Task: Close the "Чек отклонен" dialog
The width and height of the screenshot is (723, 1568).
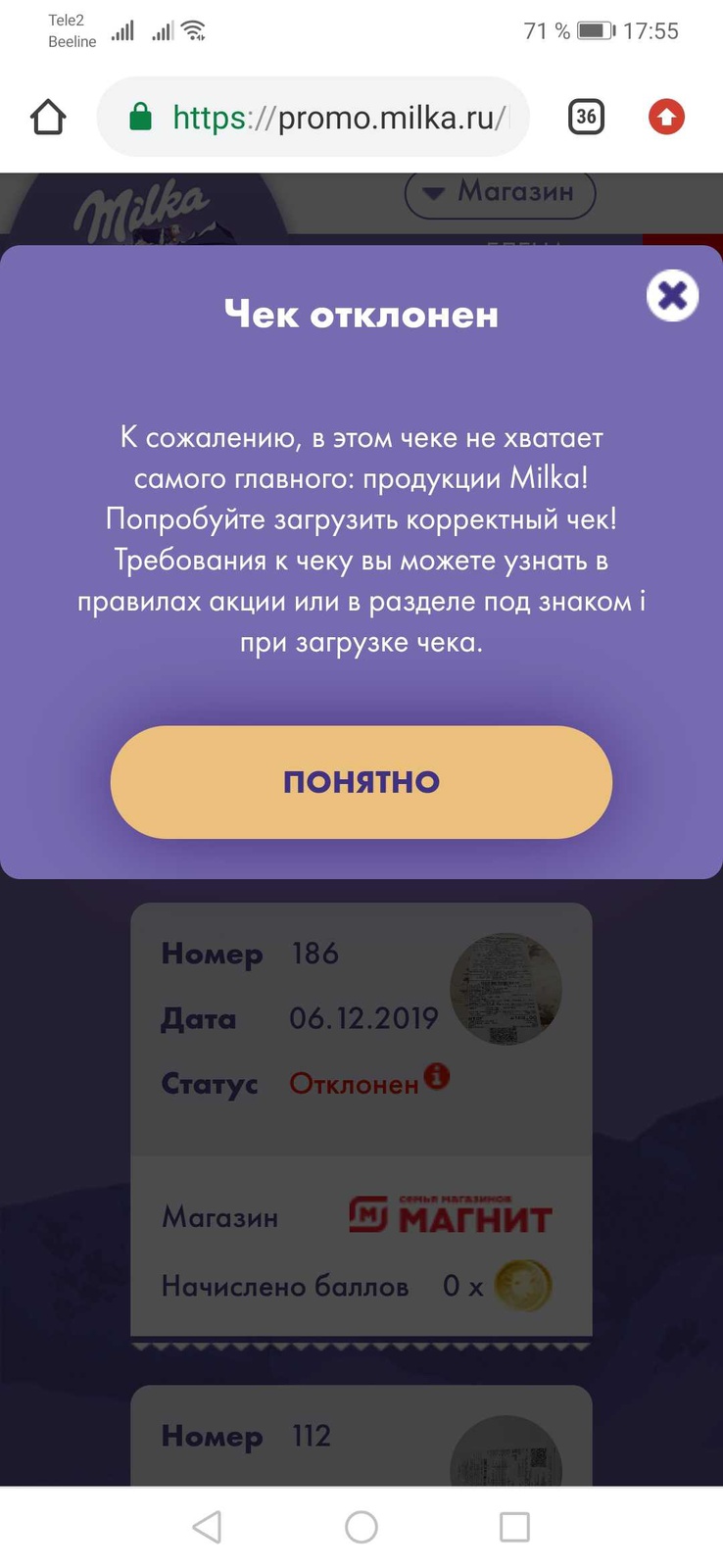Action: pyautogui.click(x=672, y=295)
